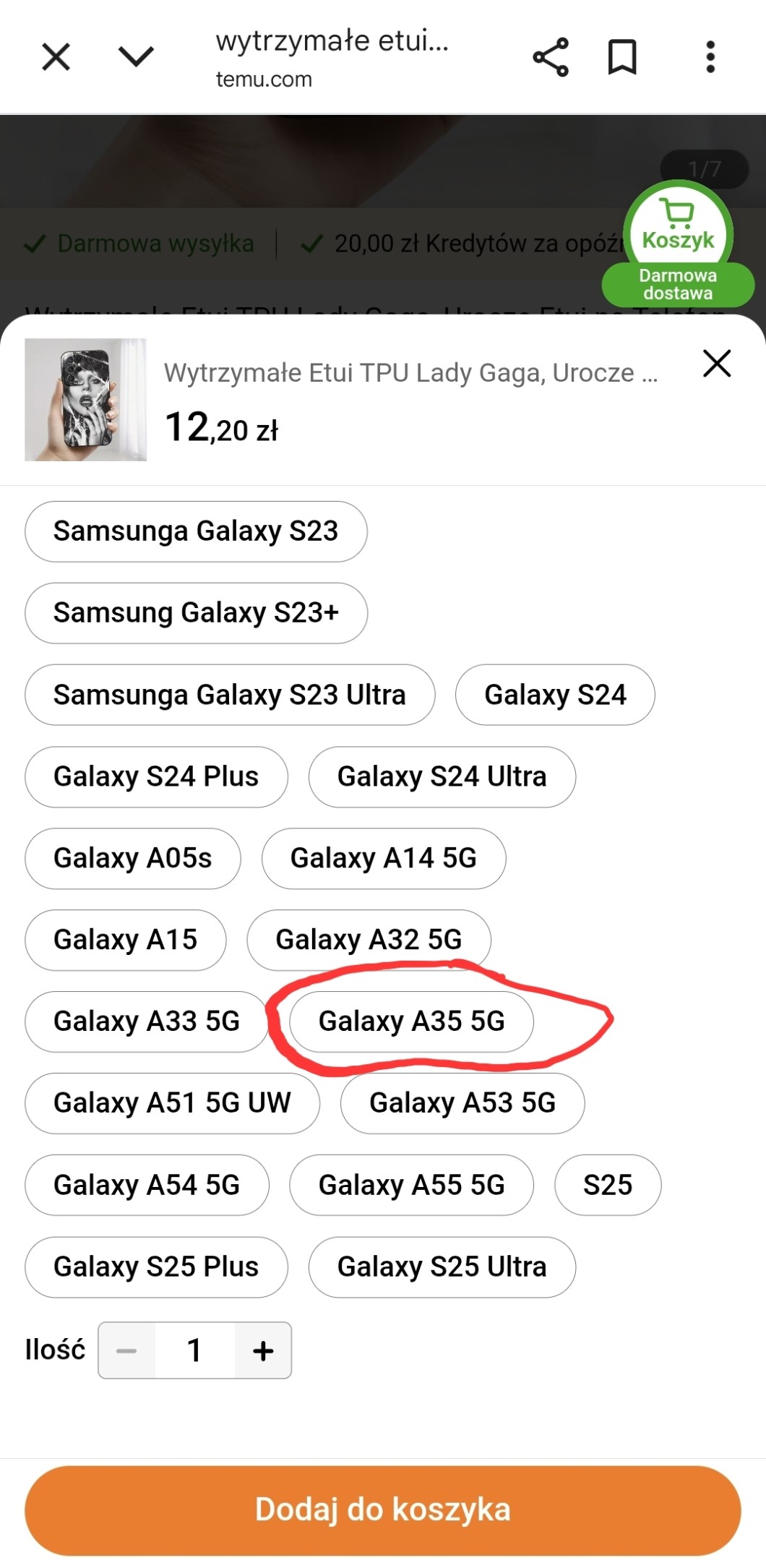Bookmark the current page
The width and height of the screenshot is (766, 1568).
(622, 57)
